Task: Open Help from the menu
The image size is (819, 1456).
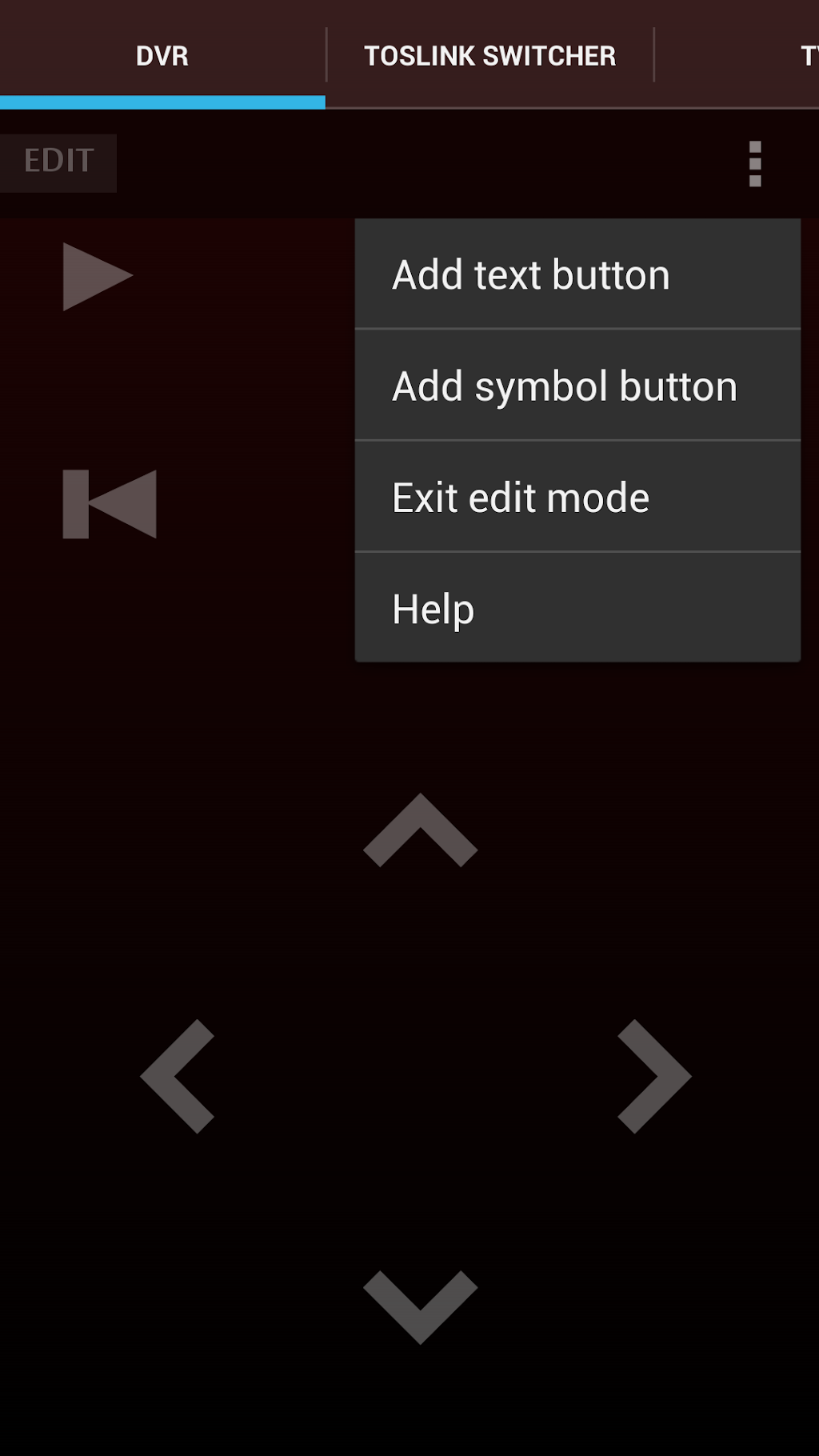Action: point(577,608)
